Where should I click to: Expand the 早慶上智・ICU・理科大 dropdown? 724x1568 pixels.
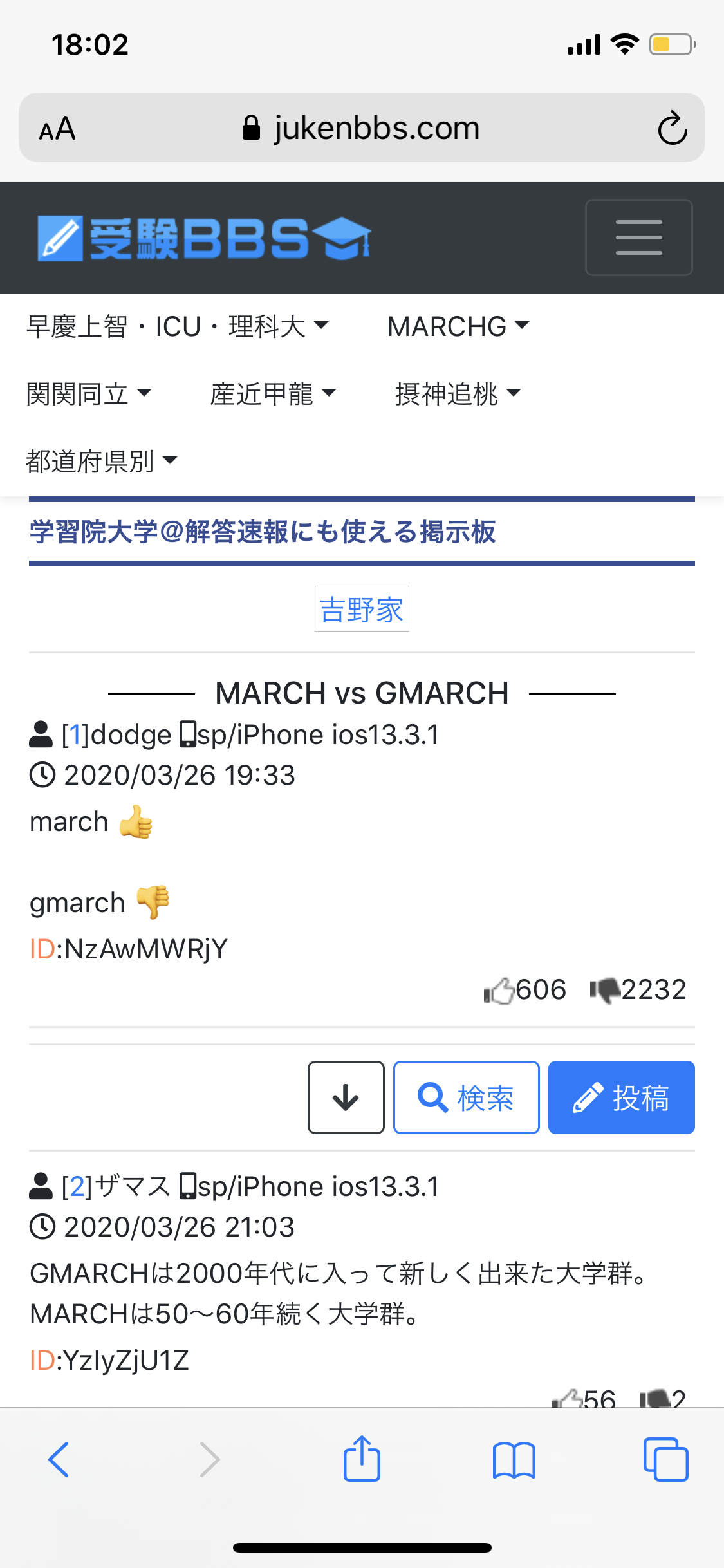(x=177, y=326)
